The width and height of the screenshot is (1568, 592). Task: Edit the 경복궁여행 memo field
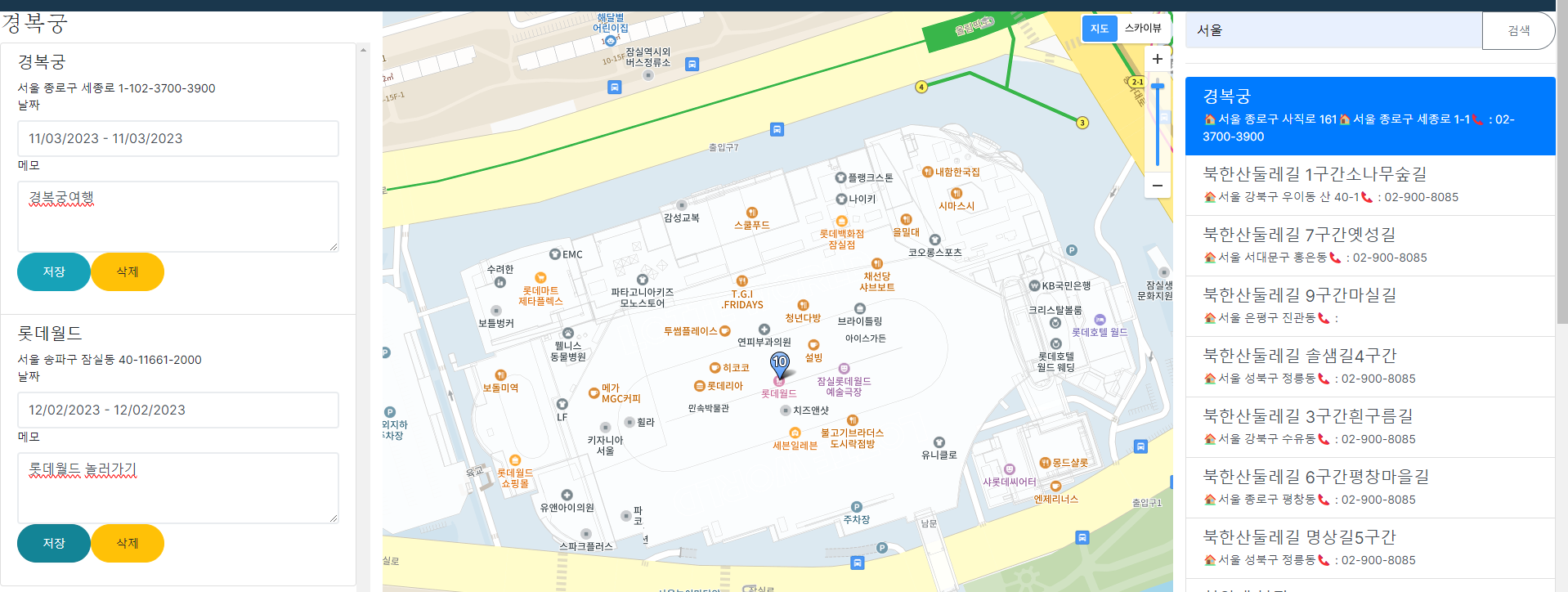[x=178, y=216]
